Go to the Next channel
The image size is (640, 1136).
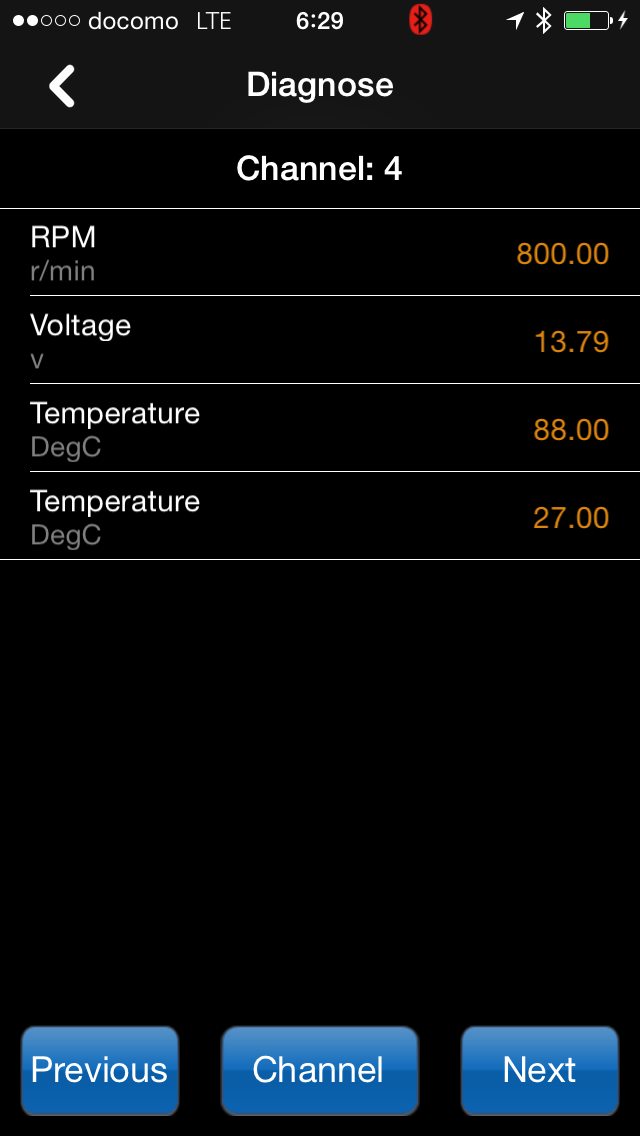pyautogui.click(x=540, y=1070)
